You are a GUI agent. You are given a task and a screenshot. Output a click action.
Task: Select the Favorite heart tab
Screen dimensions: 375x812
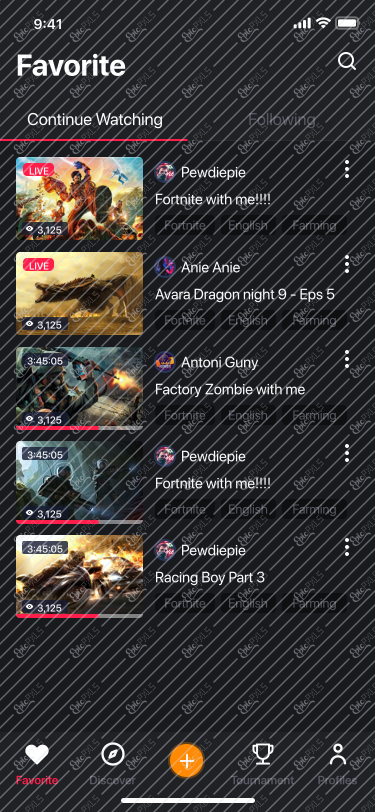pos(37,764)
